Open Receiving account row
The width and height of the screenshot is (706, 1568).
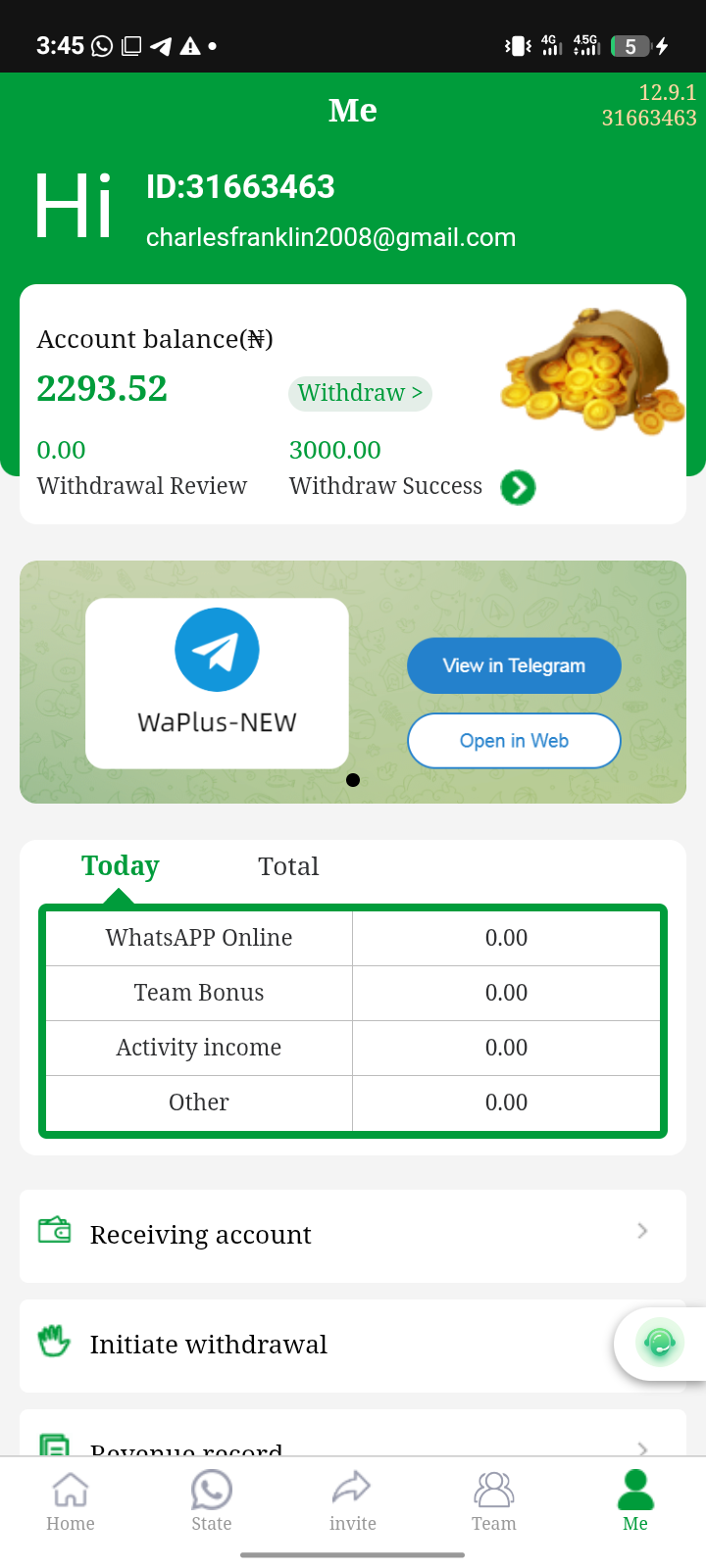[353, 1235]
